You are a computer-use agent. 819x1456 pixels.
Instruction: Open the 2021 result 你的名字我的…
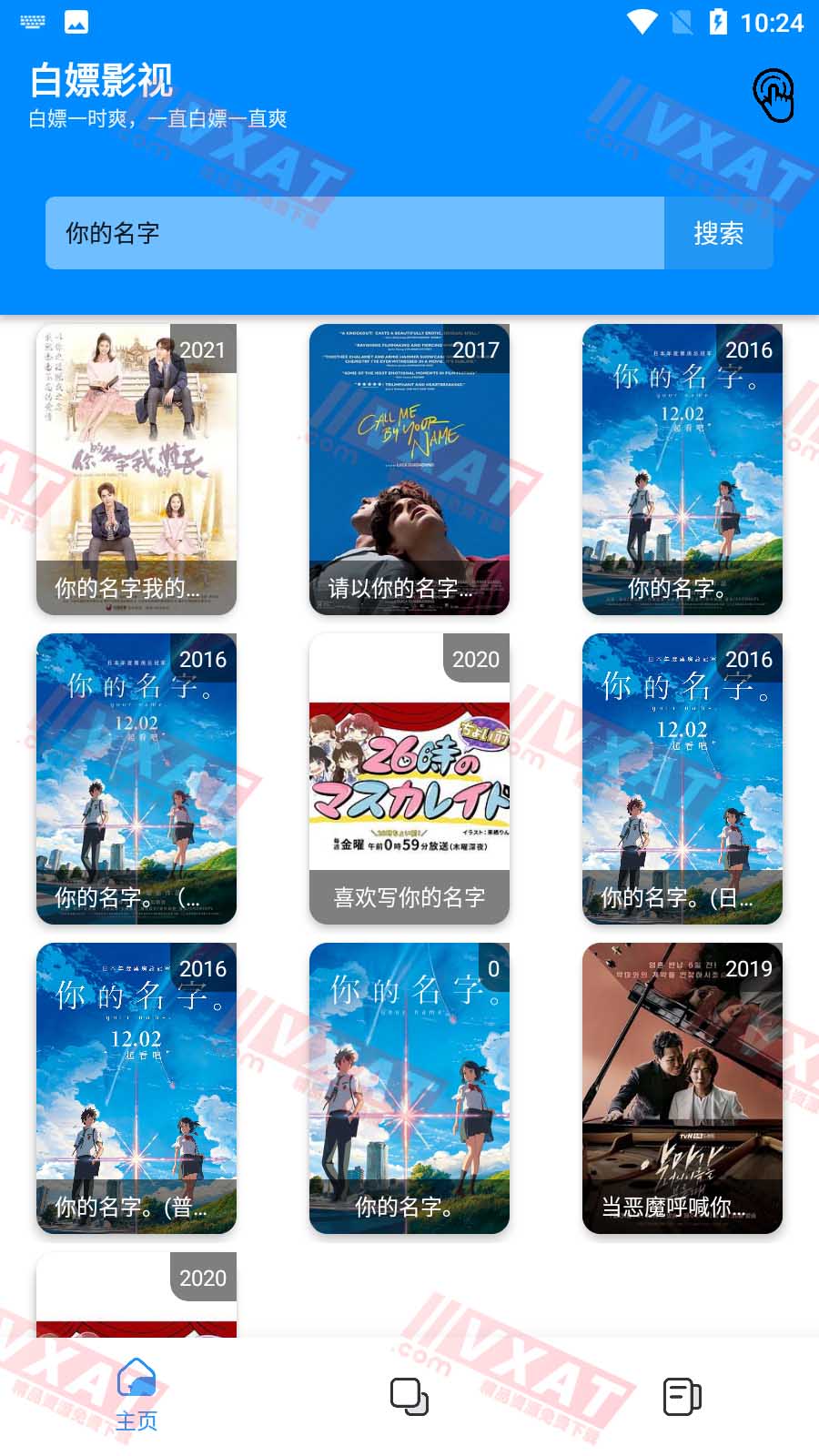[136, 470]
